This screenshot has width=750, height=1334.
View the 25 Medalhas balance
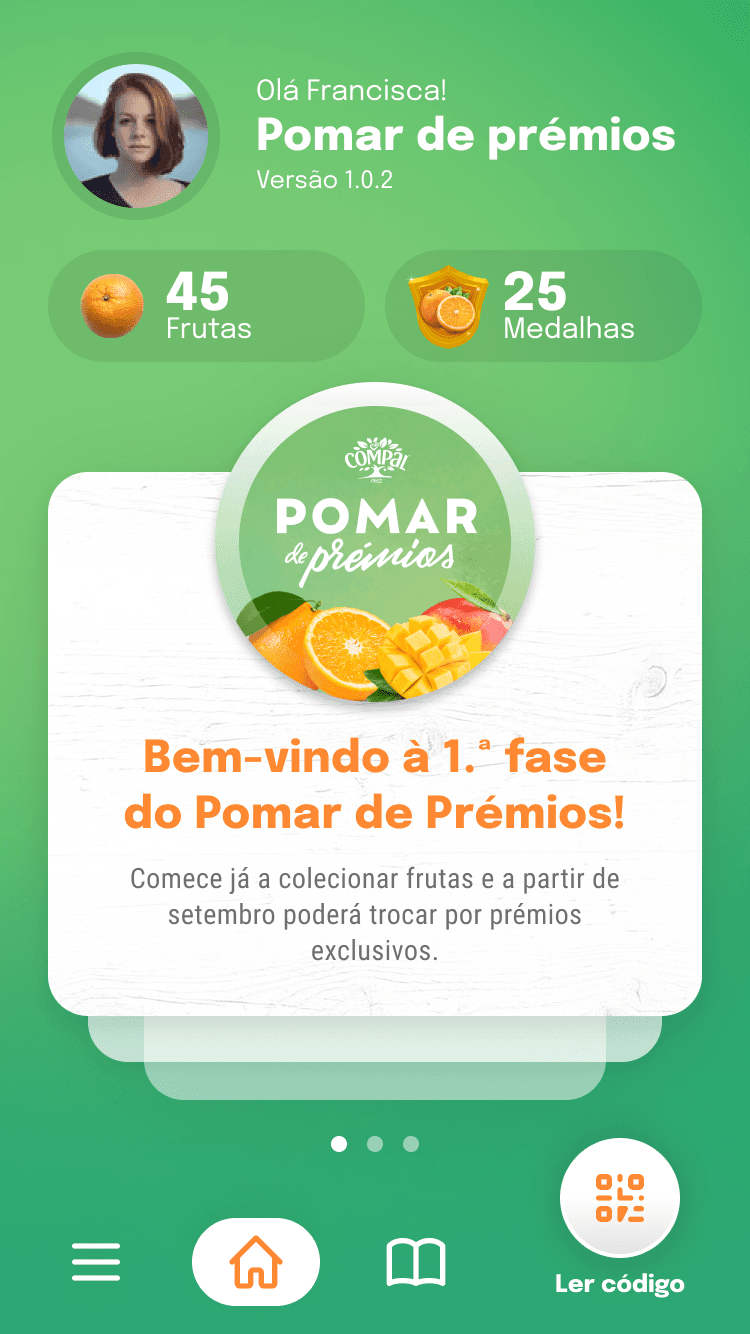click(543, 306)
